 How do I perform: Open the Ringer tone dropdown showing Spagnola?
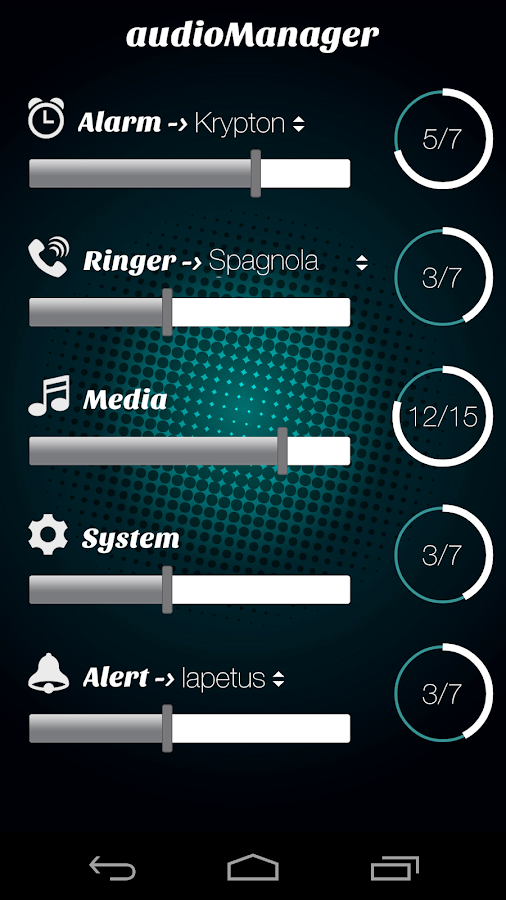pos(287,262)
